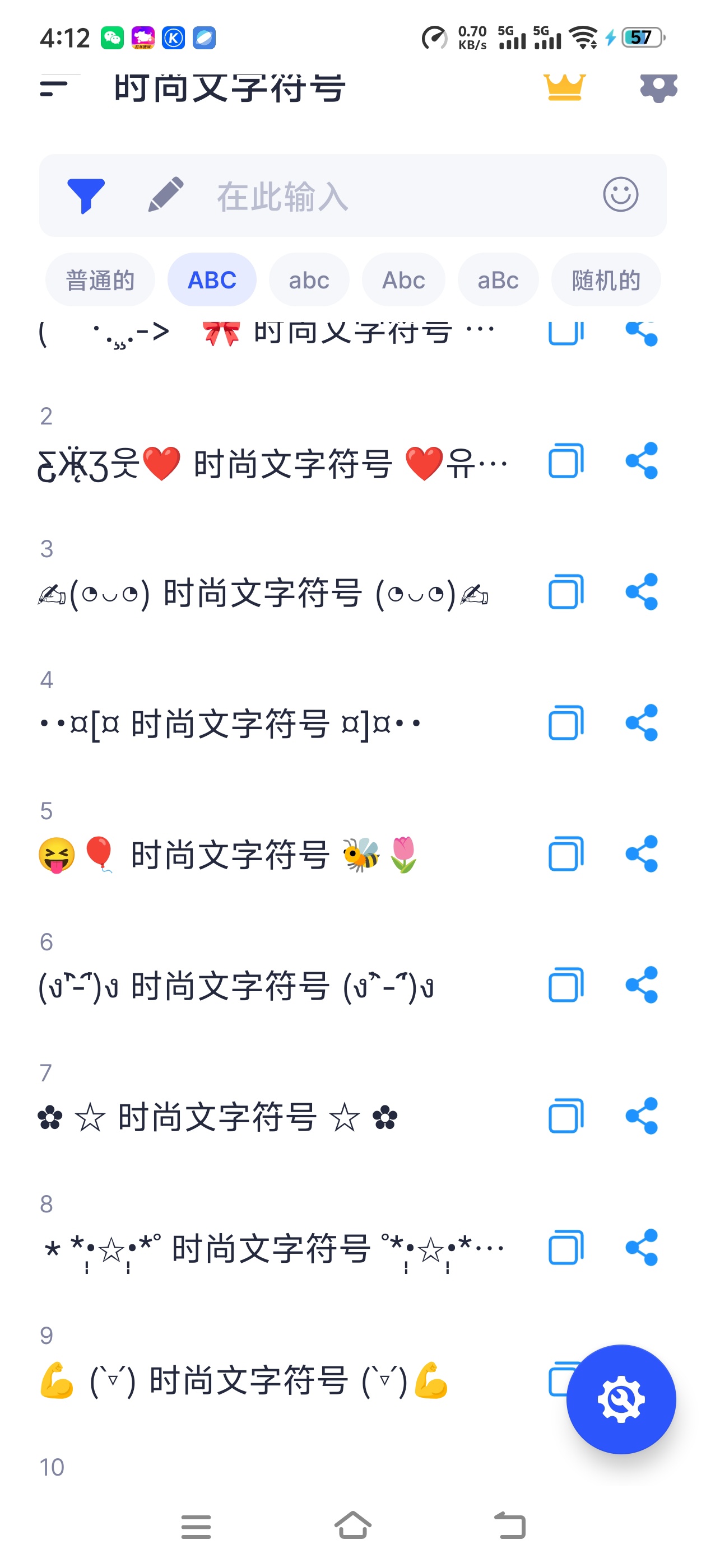Open the premium crown icon
Image resolution: width=706 pixels, height=1568 pixels.
[565, 87]
